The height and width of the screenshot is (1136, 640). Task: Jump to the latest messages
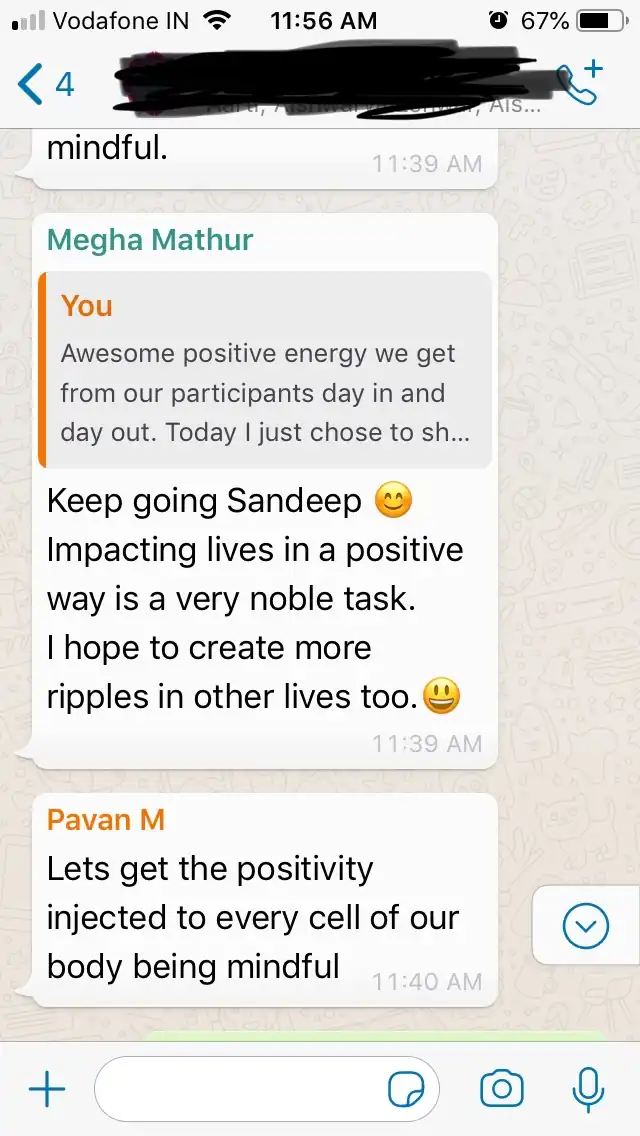(x=585, y=927)
